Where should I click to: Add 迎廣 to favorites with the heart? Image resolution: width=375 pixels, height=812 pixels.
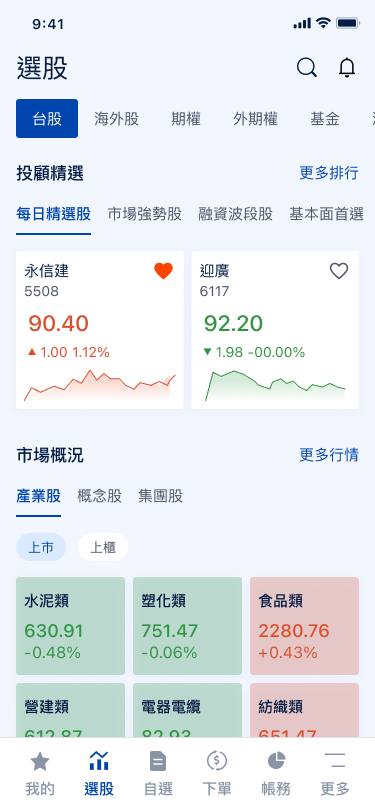pos(339,271)
